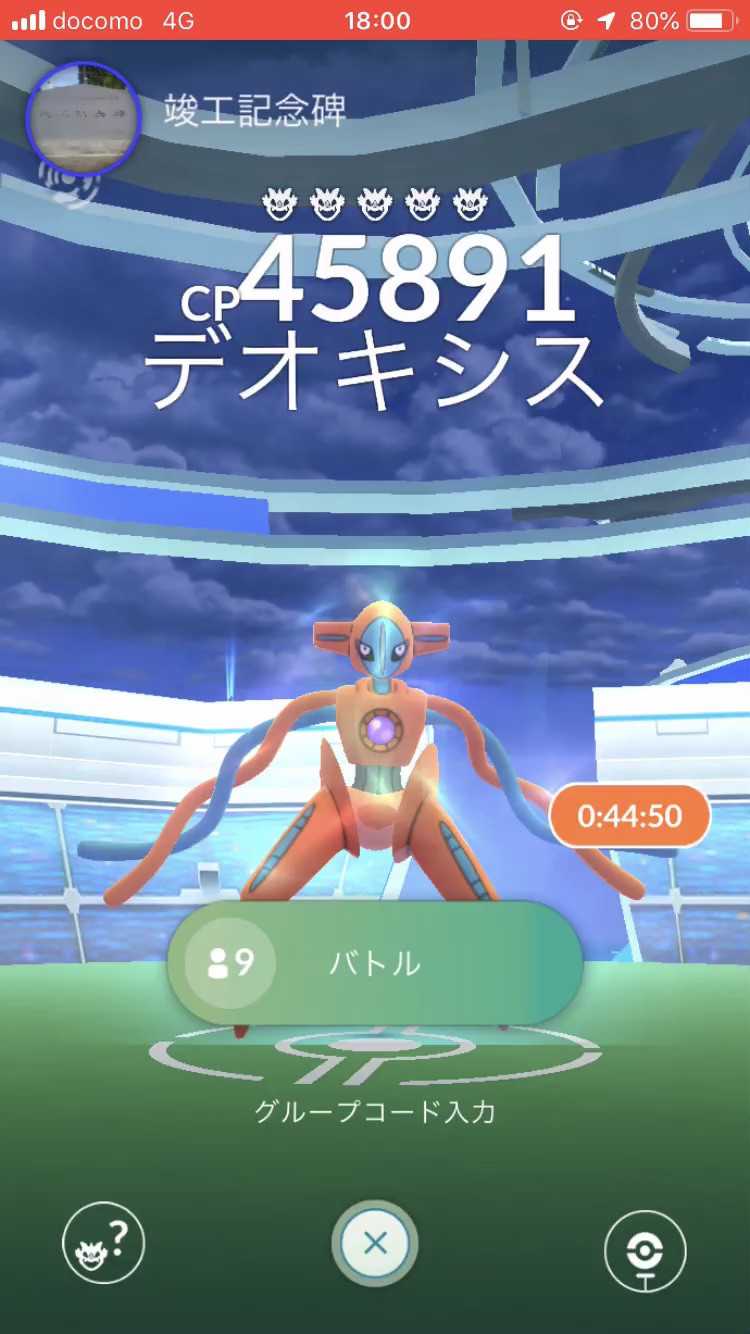Open グループコード入力 to enter group code
This screenshot has height=1334, width=750.
pos(375,1111)
